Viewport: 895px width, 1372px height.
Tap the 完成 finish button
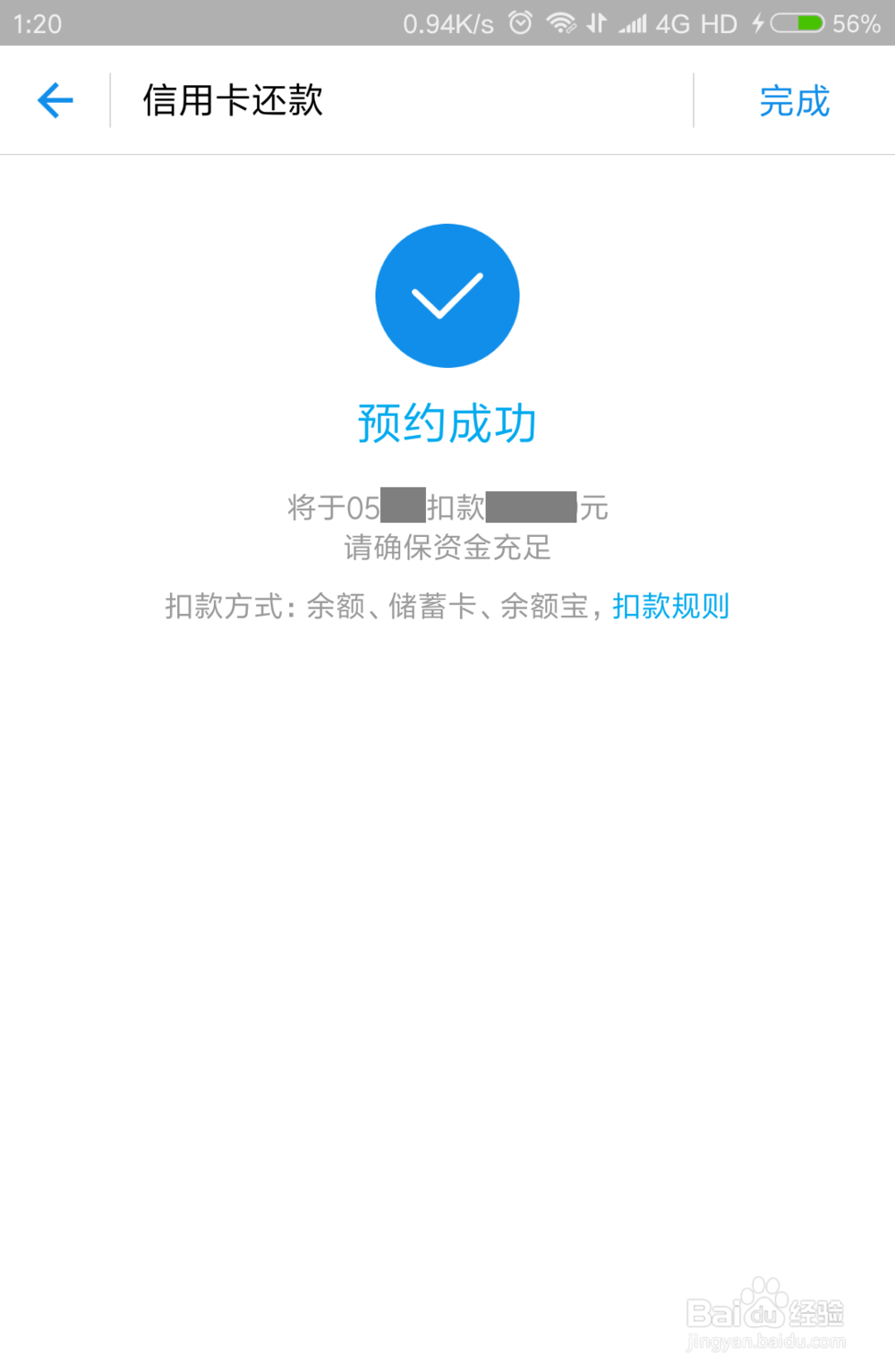pyautogui.click(x=794, y=100)
